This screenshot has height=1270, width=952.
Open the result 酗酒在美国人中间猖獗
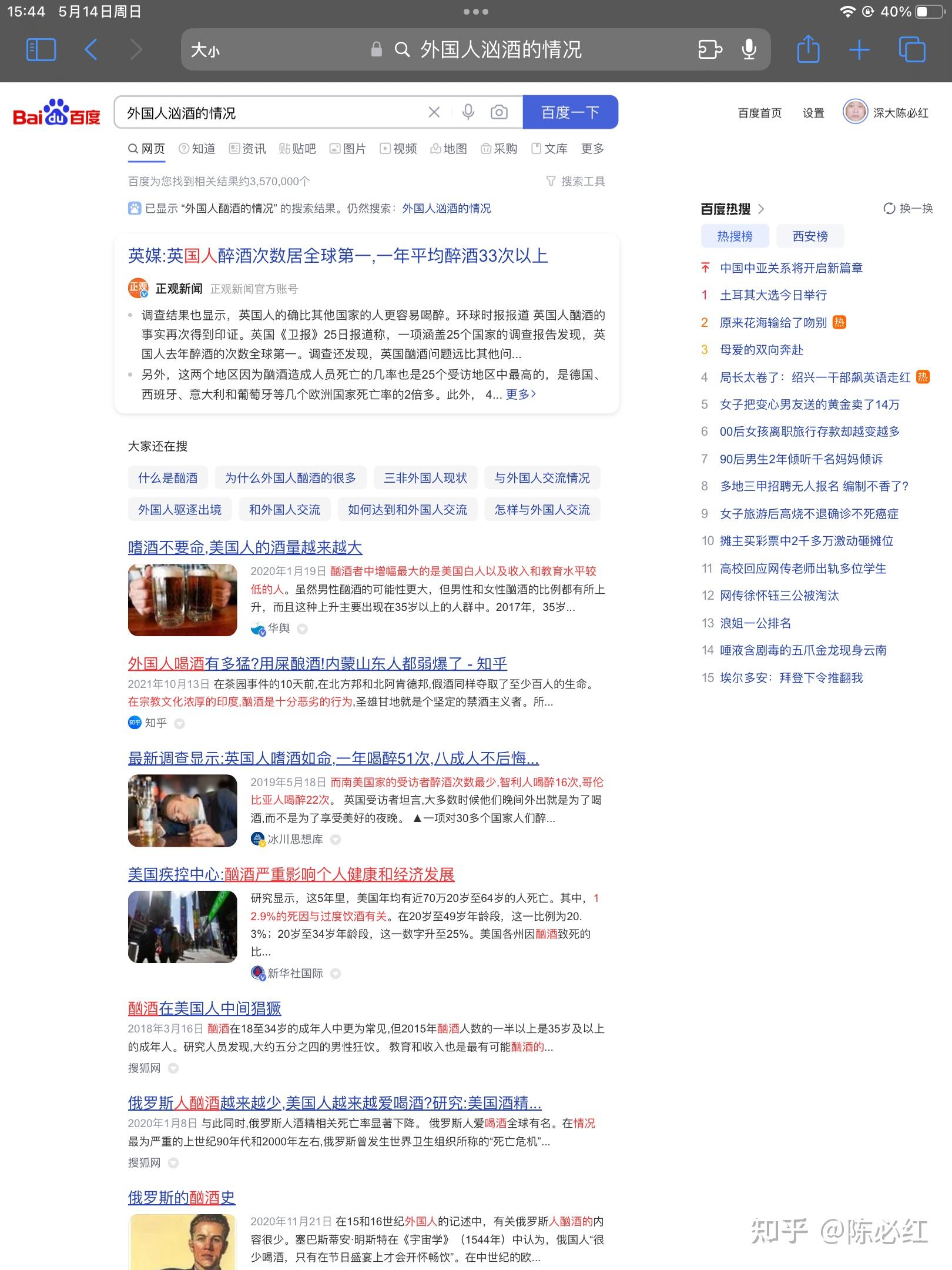(205, 1008)
